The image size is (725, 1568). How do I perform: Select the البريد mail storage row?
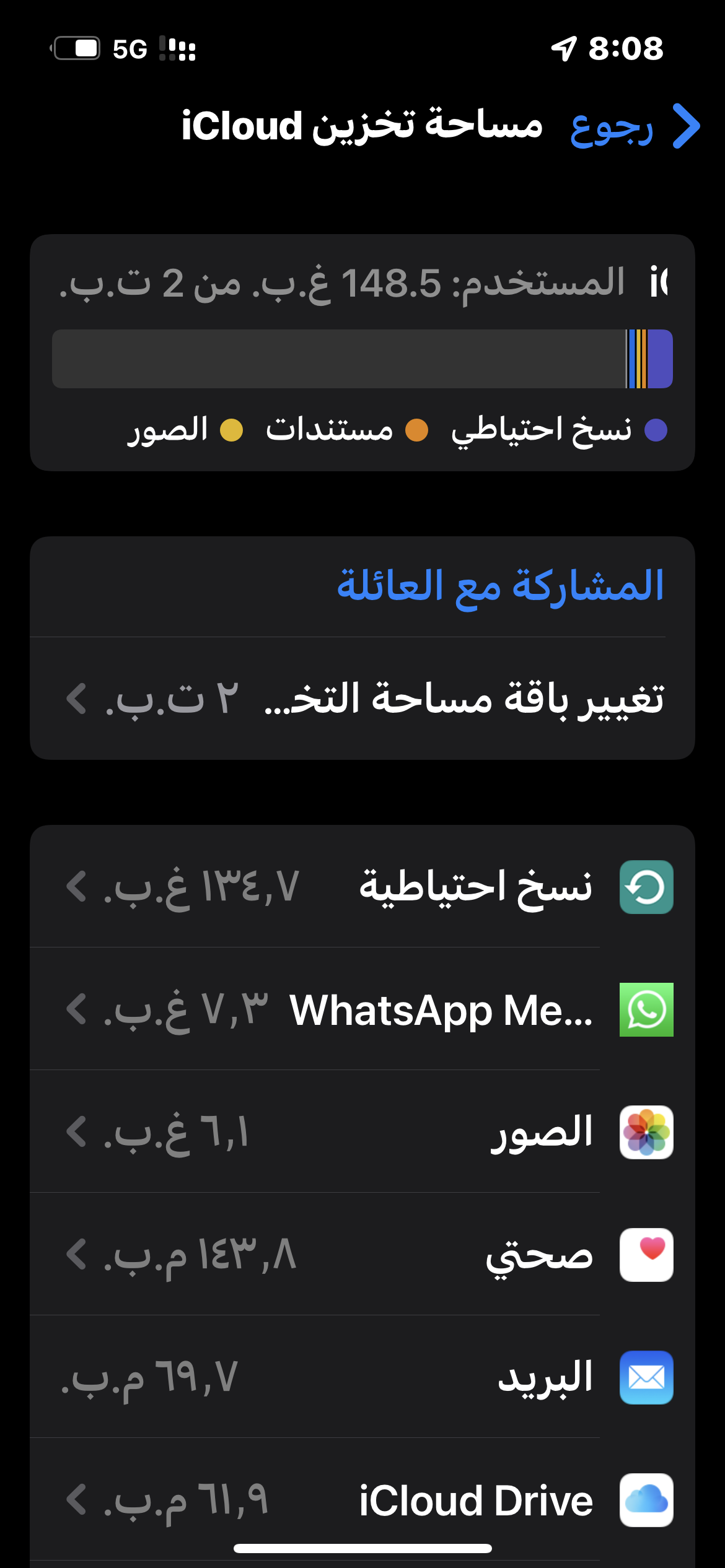pos(362,1377)
